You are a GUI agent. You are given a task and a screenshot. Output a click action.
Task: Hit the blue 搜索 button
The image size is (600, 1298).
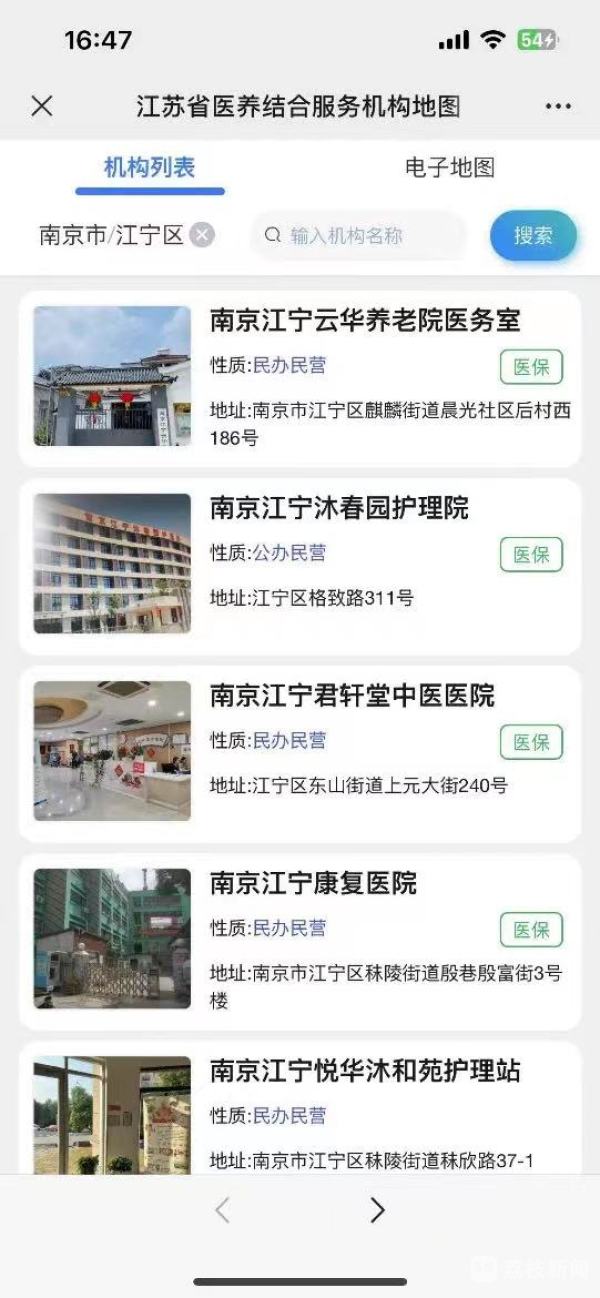pyautogui.click(x=533, y=236)
